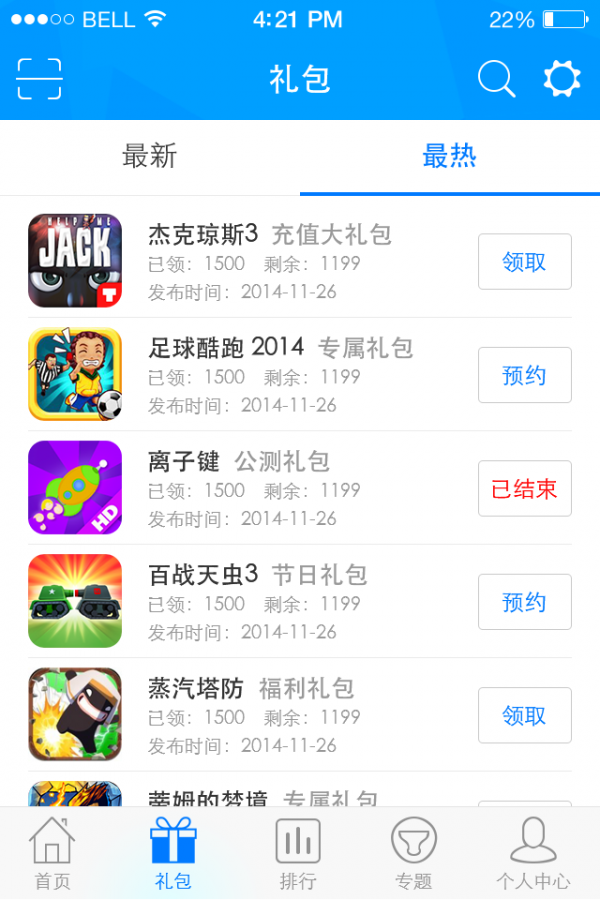Image resolution: width=600 pixels, height=900 pixels.
Task: Tap 预约 for 足球酷跑 2014
Action: click(x=524, y=375)
